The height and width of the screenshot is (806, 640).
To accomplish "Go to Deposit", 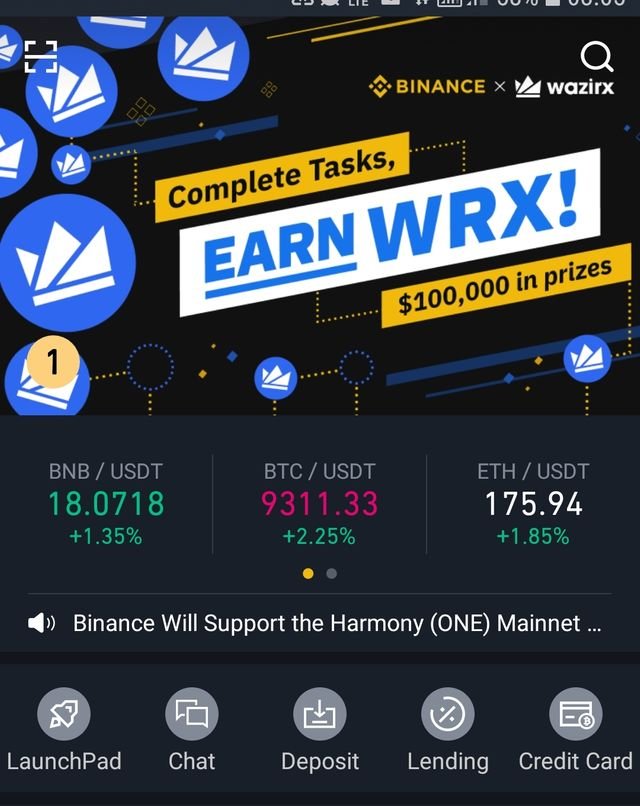I will pos(319,730).
